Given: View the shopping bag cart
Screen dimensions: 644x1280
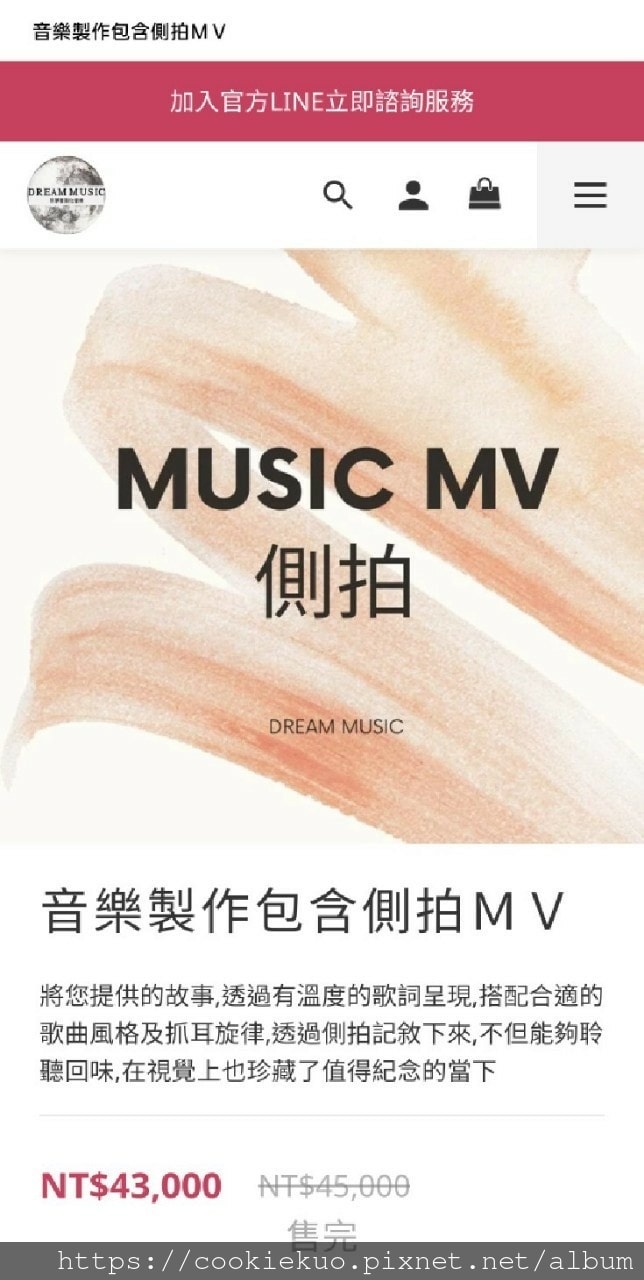Looking at the screenshot, I should click(485, 194).
